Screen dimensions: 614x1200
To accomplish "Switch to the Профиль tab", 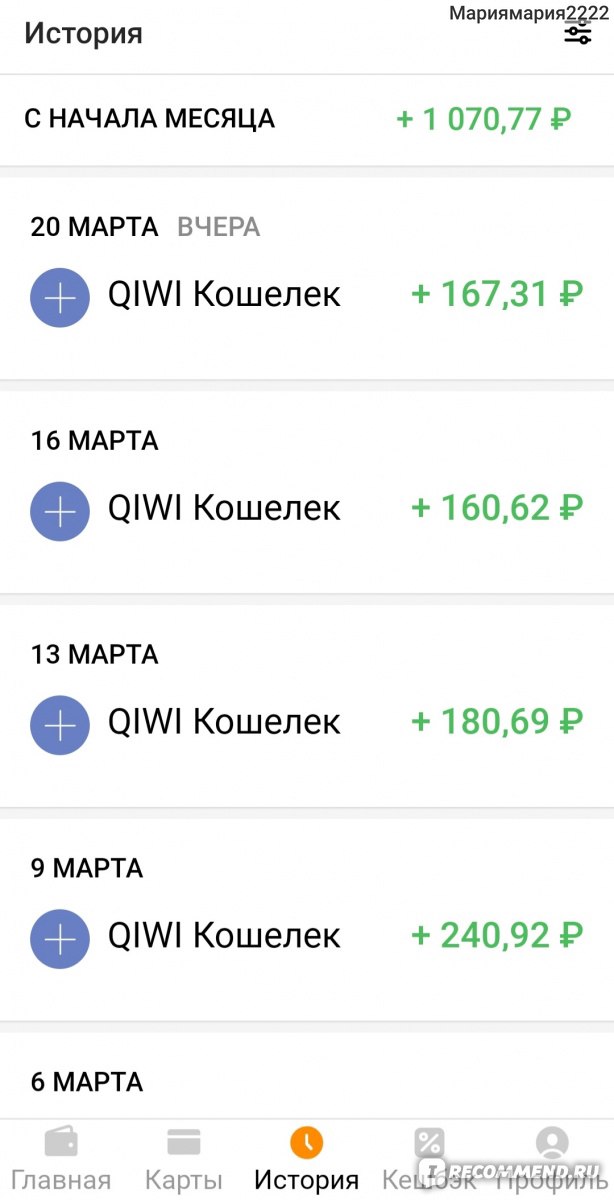I will coord(551,1158).
